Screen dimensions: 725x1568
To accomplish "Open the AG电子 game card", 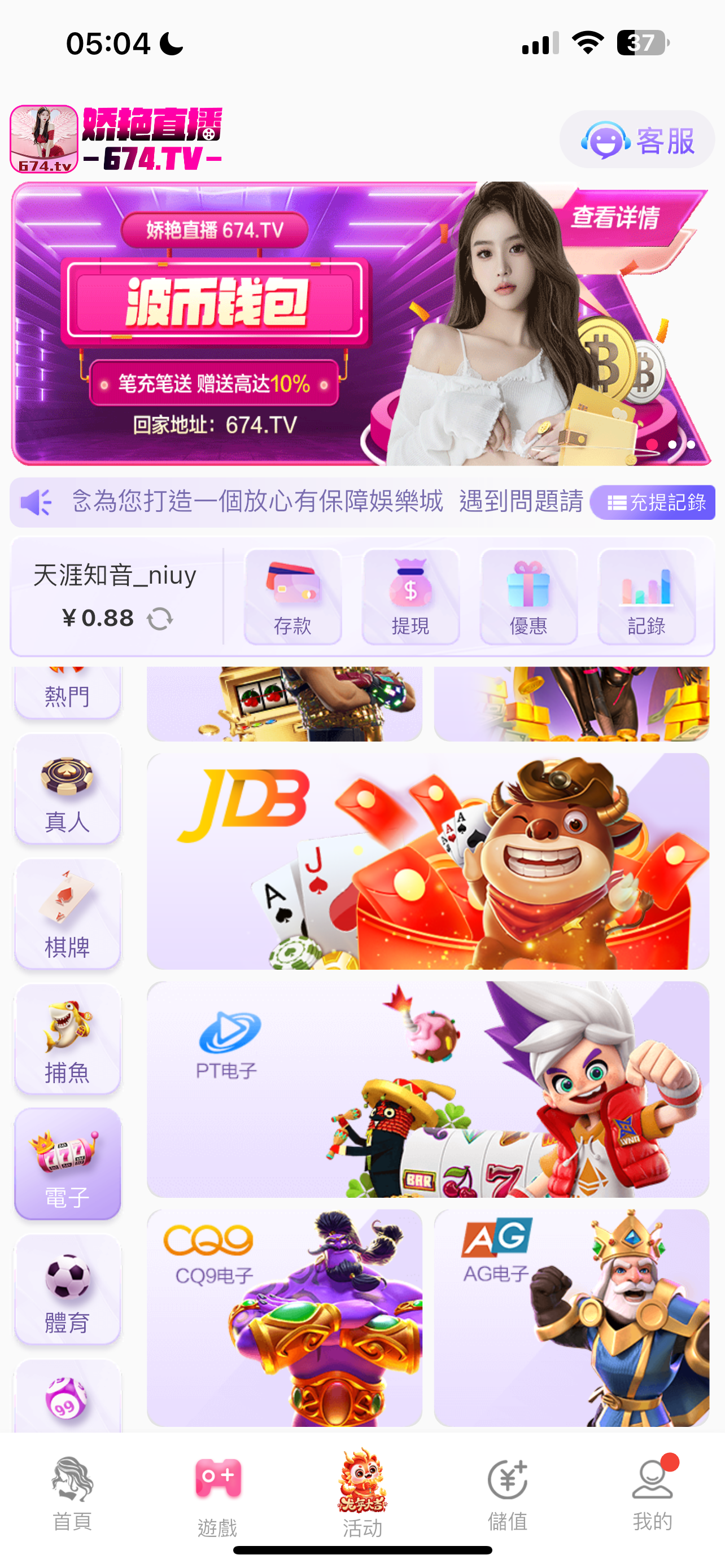I will [571, 1318].
